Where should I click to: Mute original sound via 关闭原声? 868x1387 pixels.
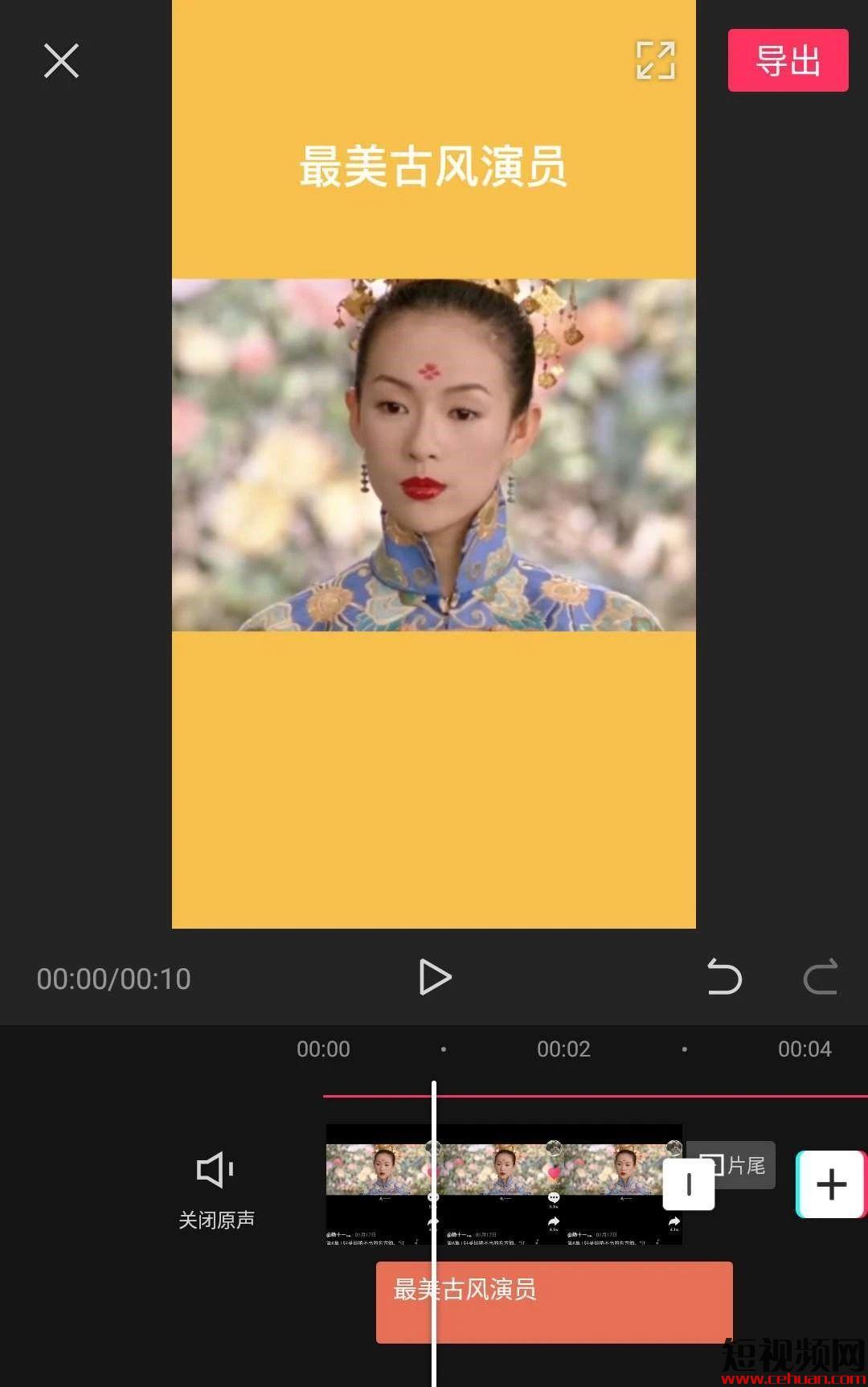tap(216, 1187)
